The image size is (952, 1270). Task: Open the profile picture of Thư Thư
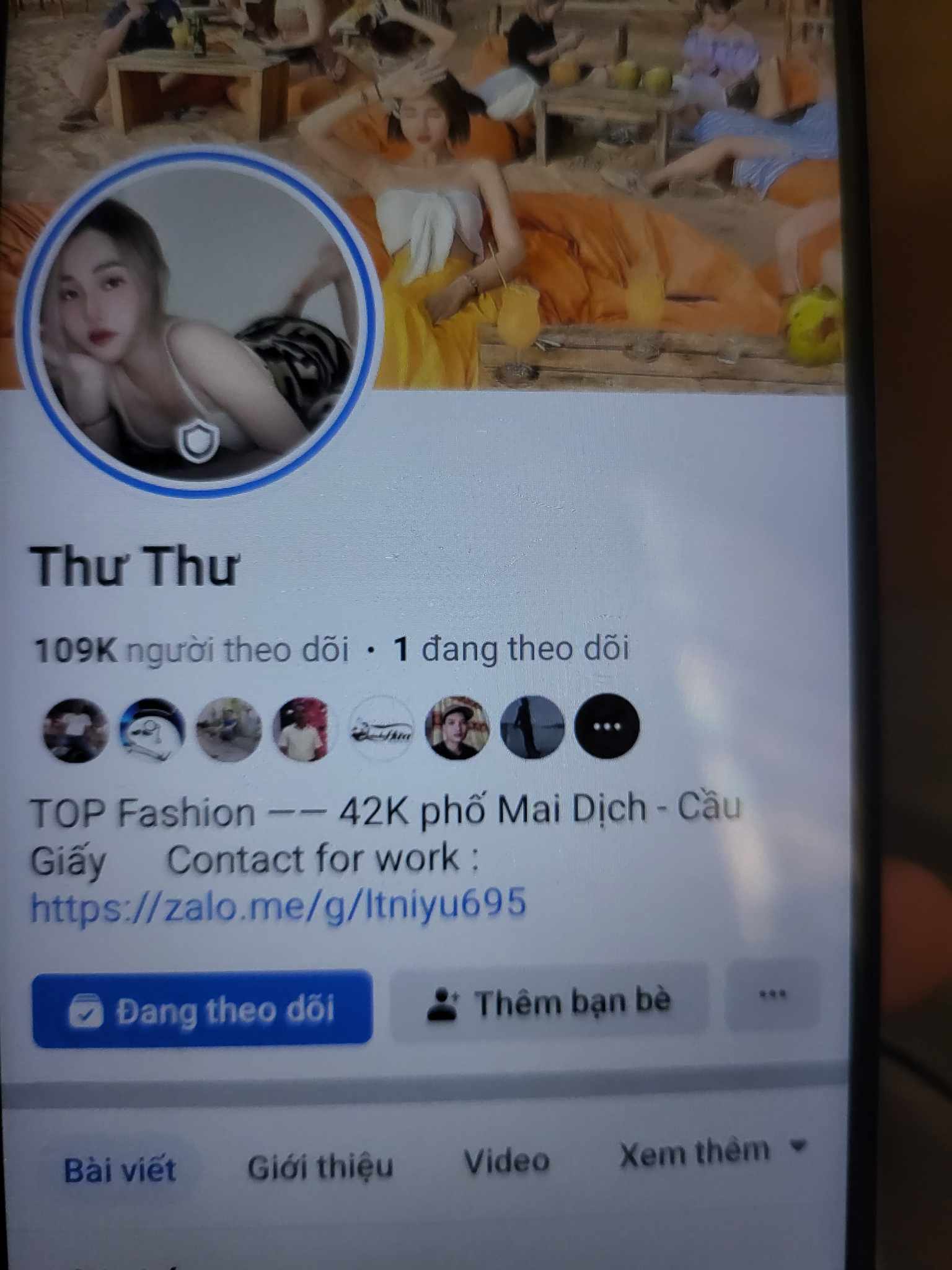pos(197,322)
